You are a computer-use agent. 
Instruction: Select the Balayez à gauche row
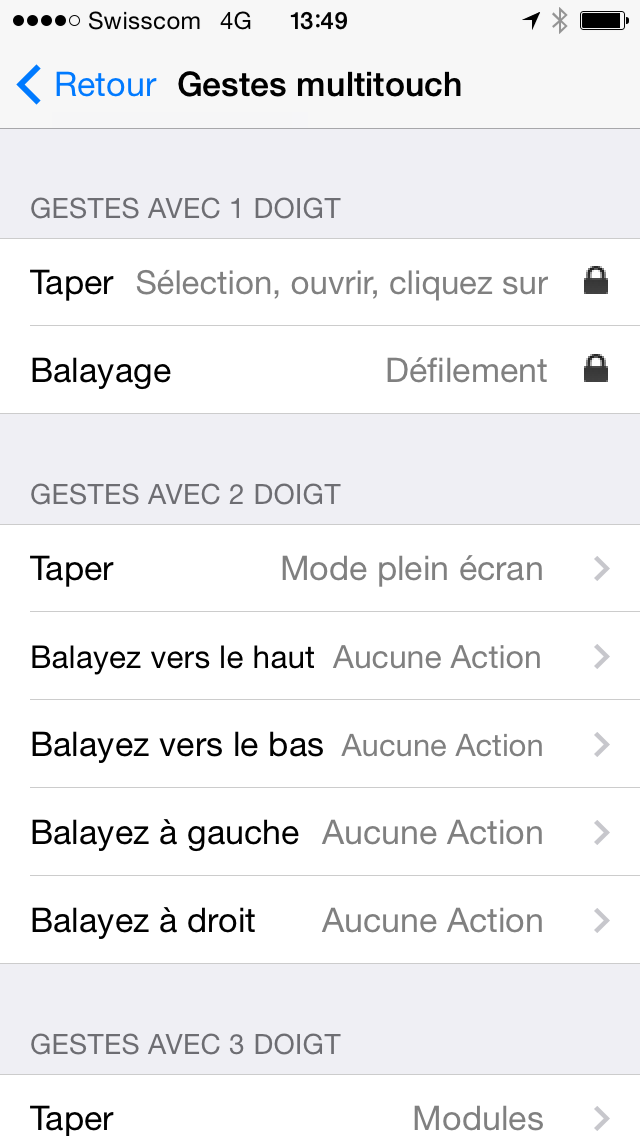320,832
